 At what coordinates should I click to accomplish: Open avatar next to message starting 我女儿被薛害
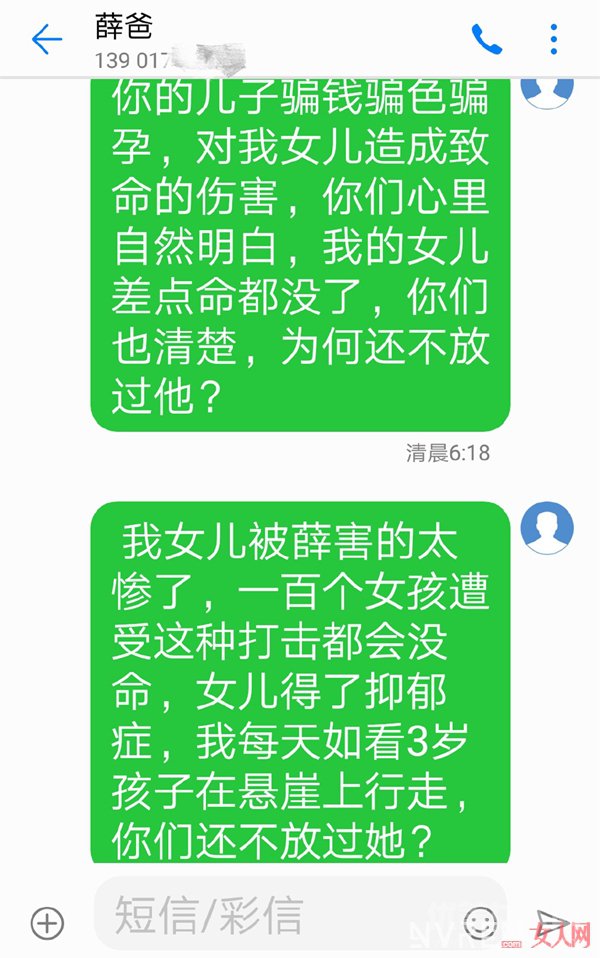(x=547, y=528)
